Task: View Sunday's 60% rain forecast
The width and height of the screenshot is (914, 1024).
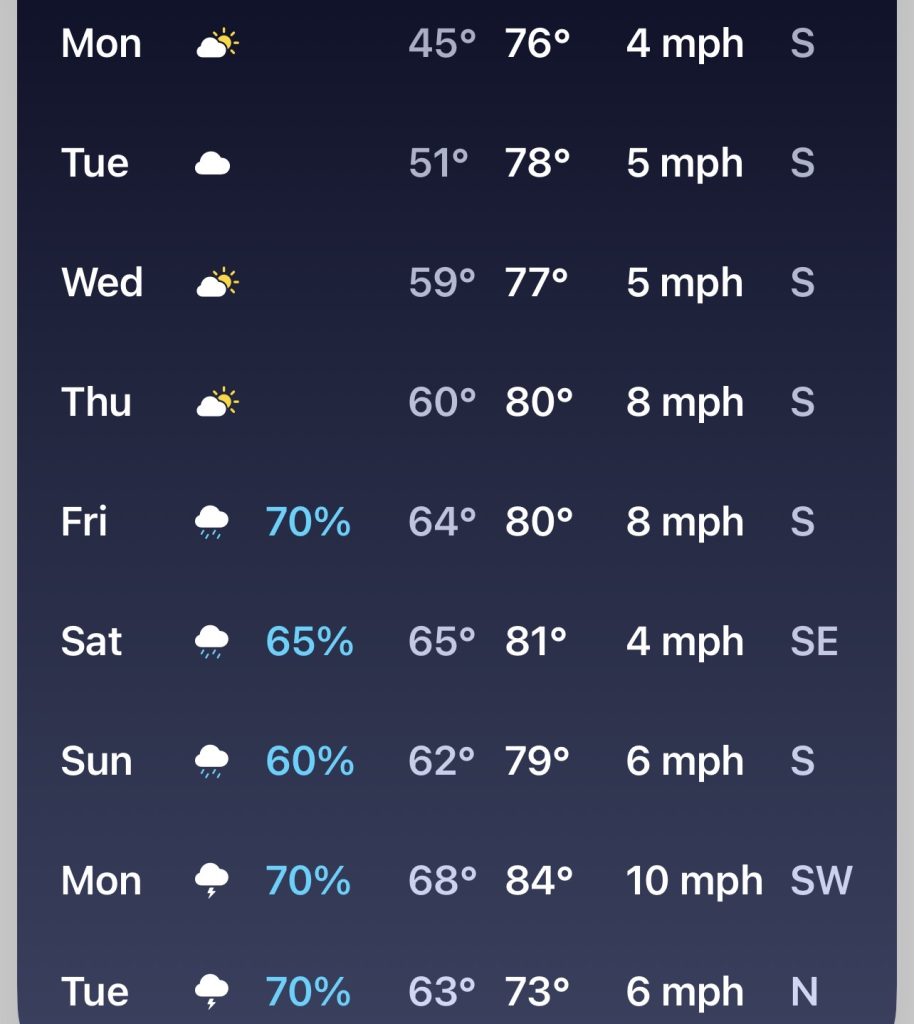Action: [x=456, y=761]
